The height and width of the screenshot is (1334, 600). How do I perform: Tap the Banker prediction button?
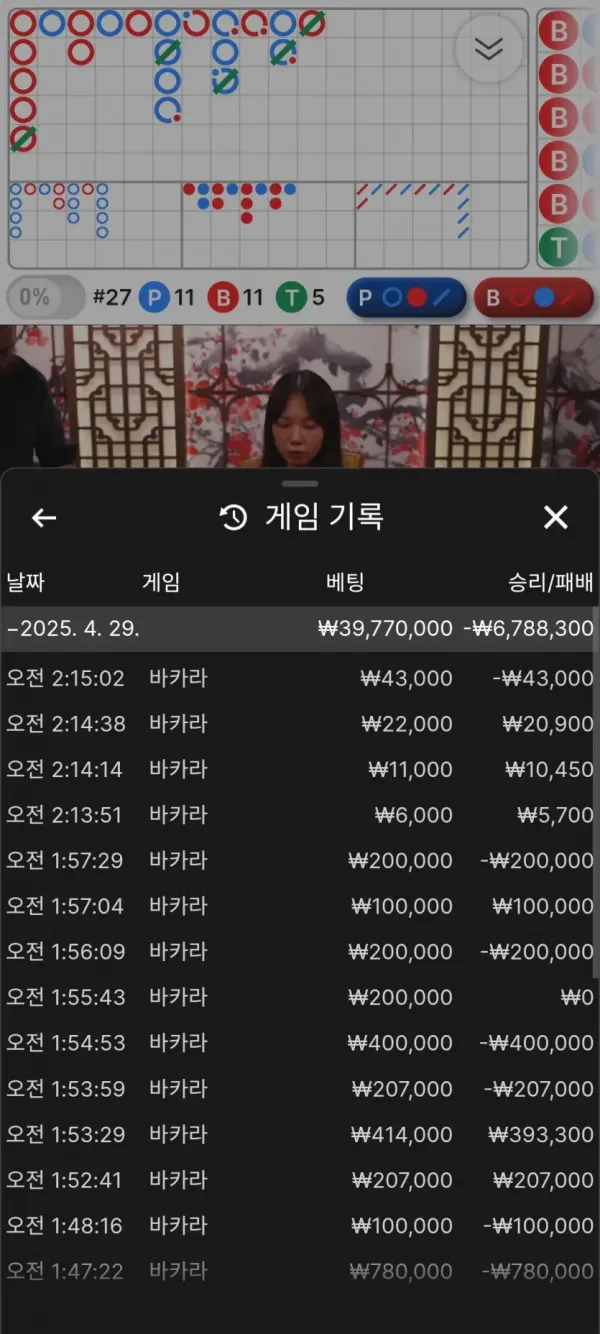point(533,297)
